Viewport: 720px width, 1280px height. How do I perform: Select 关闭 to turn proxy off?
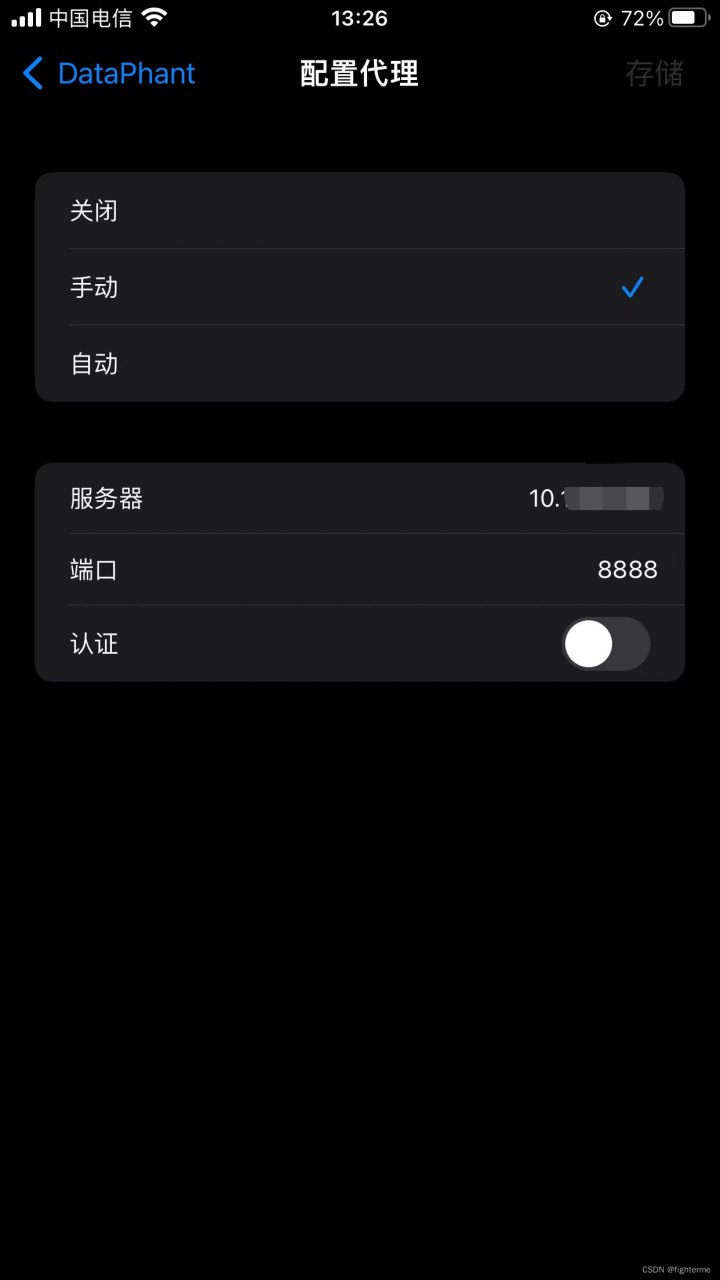tap(360, 211)
